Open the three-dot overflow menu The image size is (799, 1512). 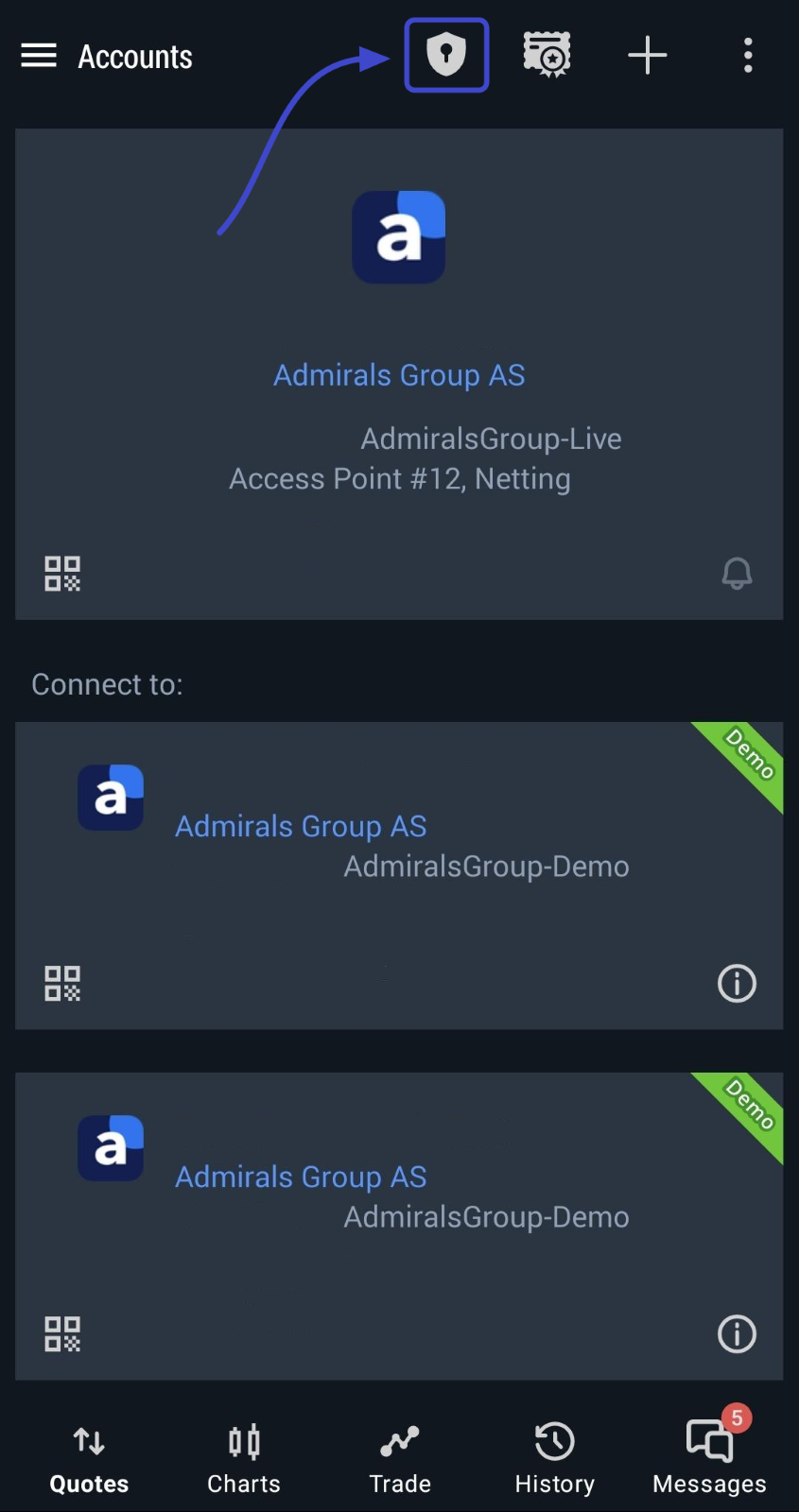pyautogui.click(x=748, y=56)
